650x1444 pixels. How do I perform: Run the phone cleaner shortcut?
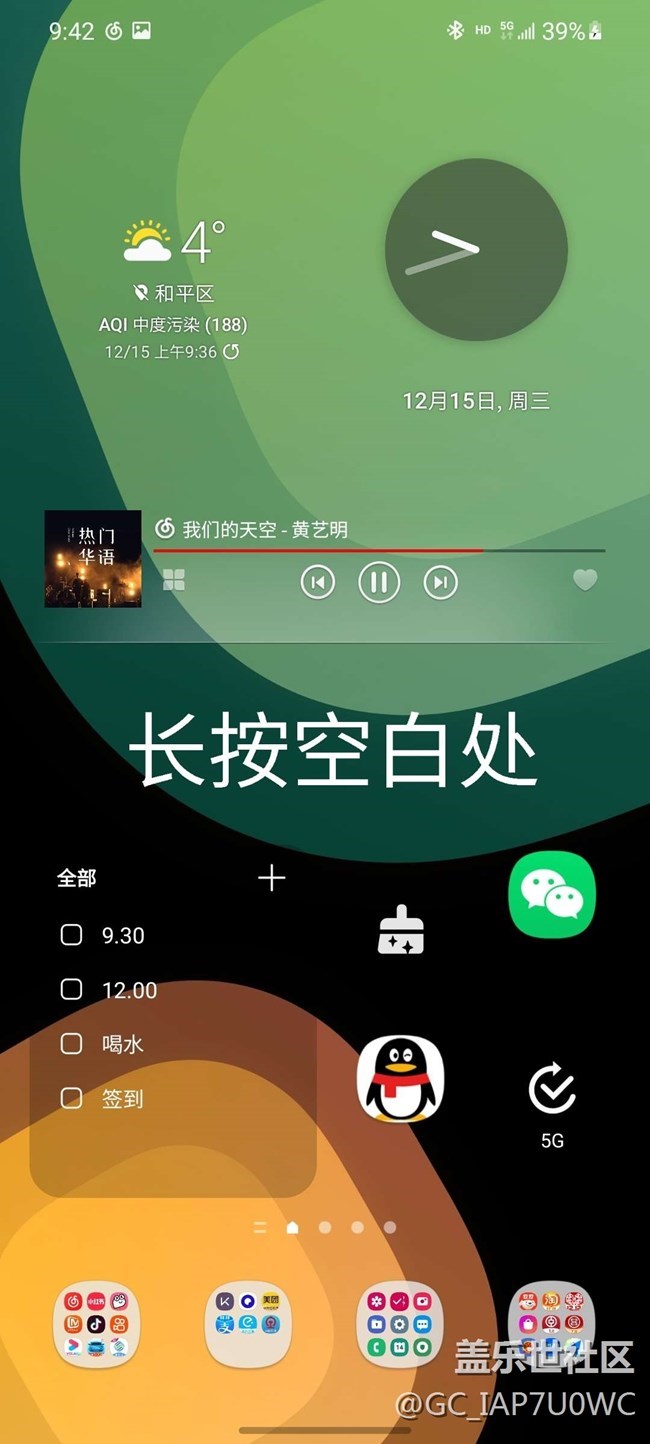[401, 930]
